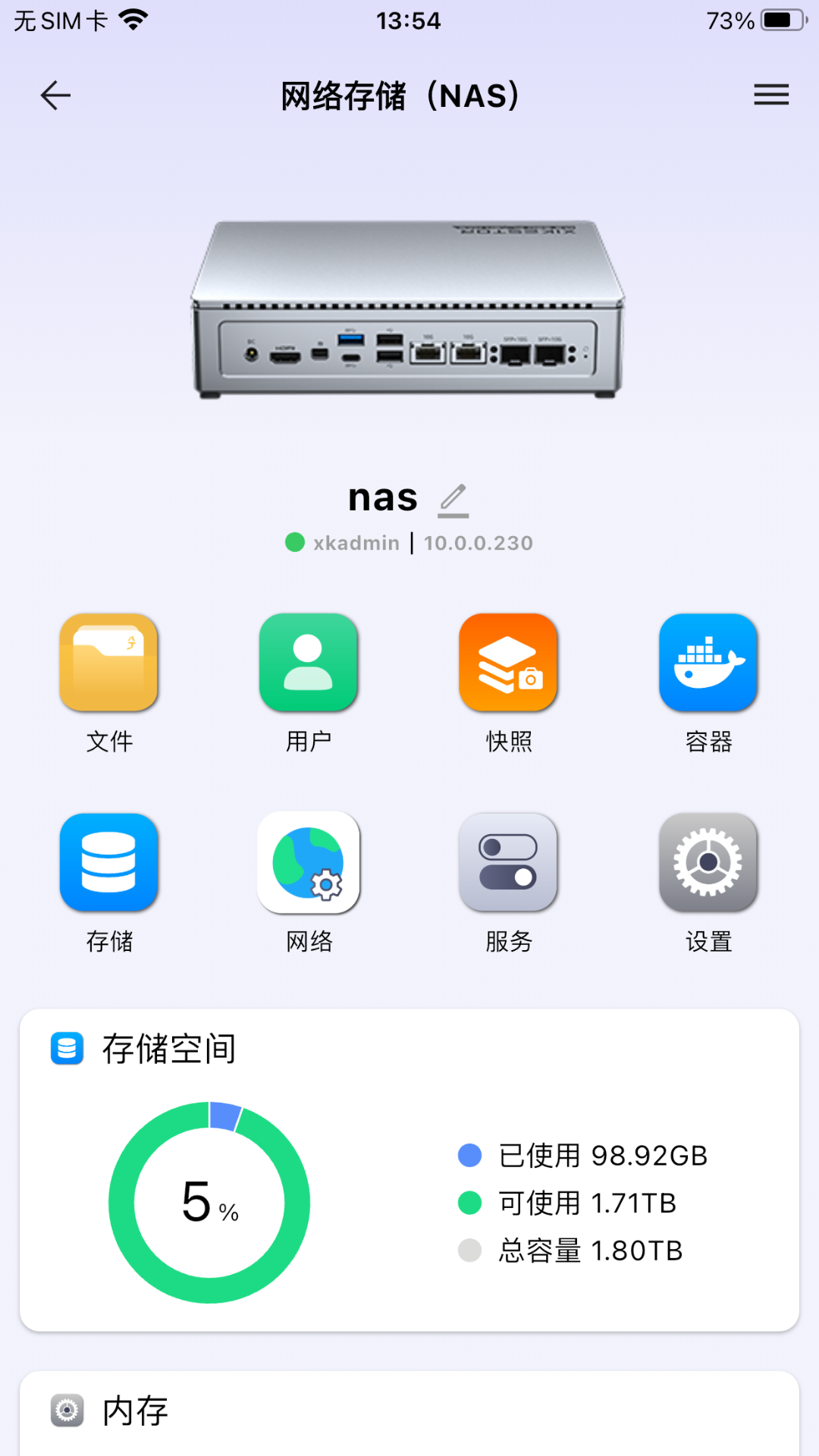Edit the NAS name with the pencil icon
The height and width of the screenshot is (1456, 819).
coord(453,497)
